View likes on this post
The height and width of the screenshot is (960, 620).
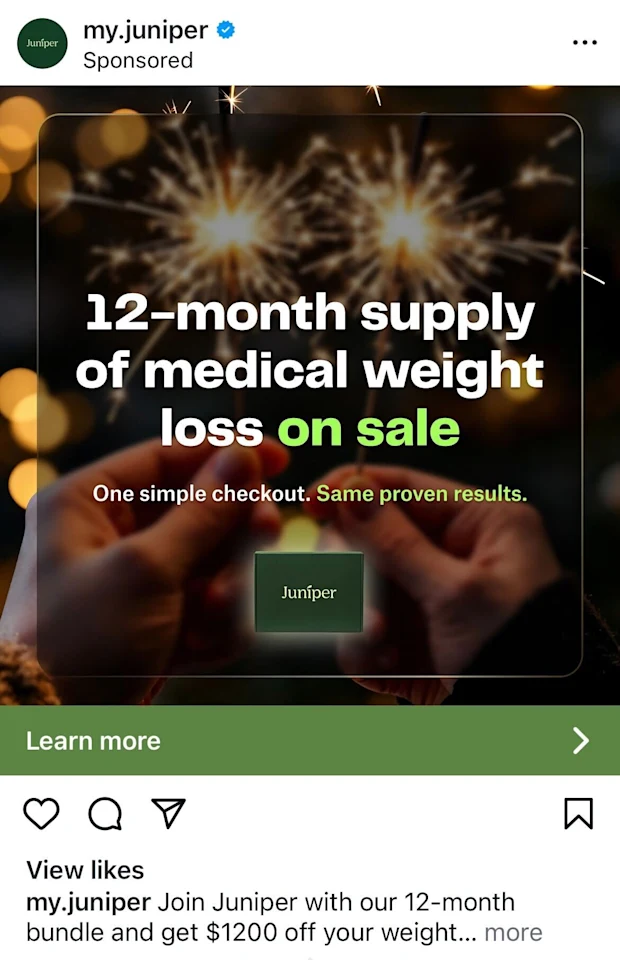click(x=85, y=869)
